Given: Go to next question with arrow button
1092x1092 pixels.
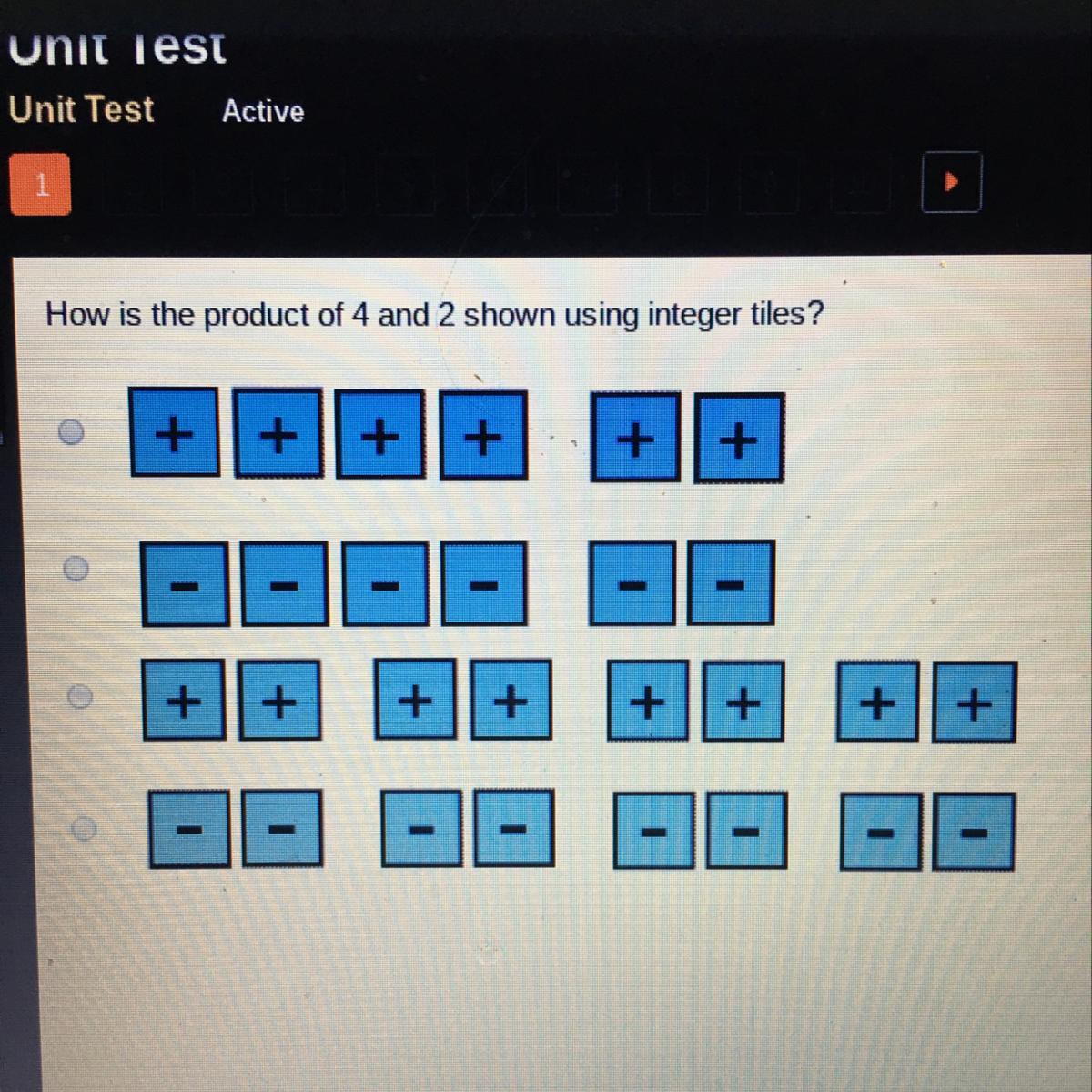Looking at the screenshot, I should pos(951,182).
